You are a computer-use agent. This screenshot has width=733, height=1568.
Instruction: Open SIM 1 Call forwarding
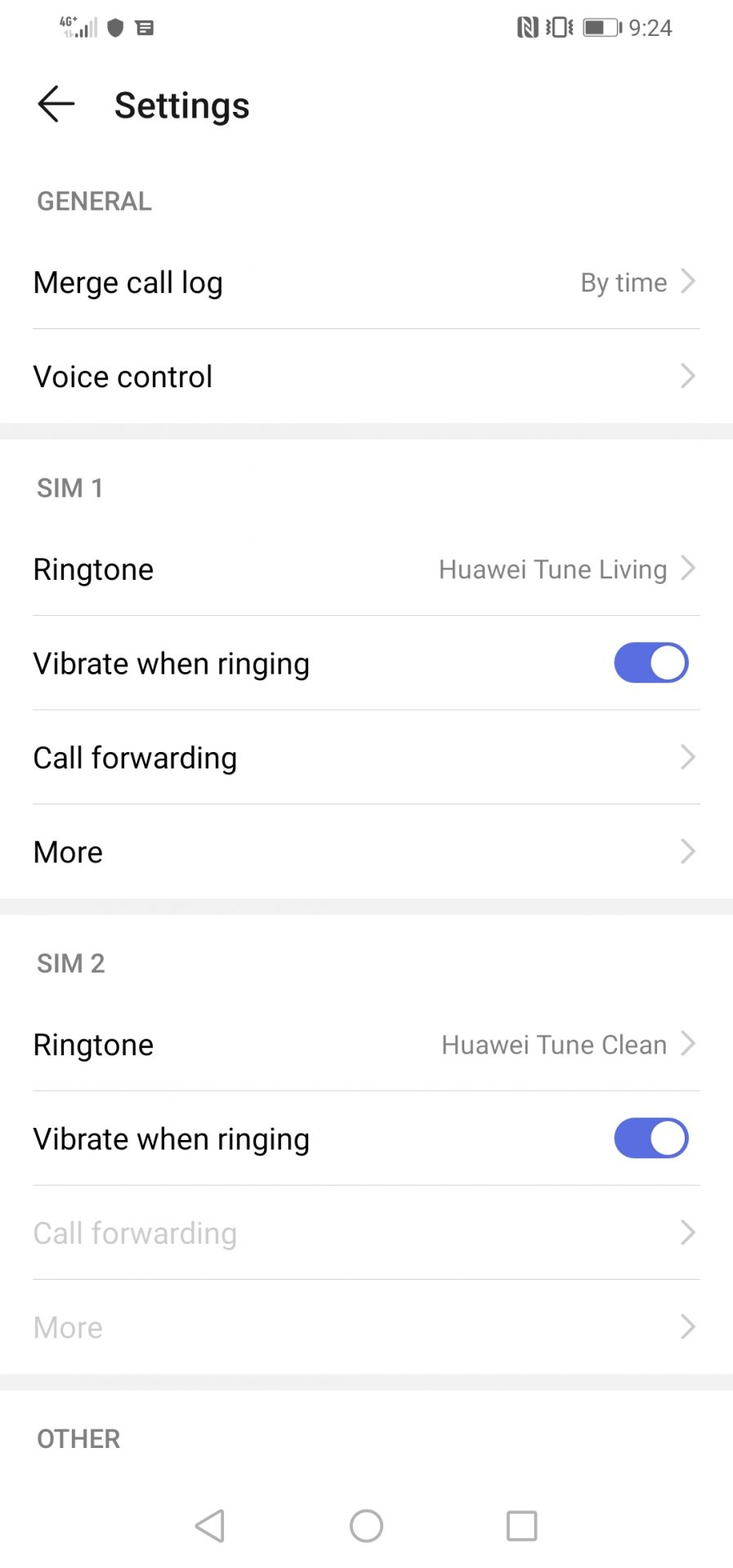(366, 758)
